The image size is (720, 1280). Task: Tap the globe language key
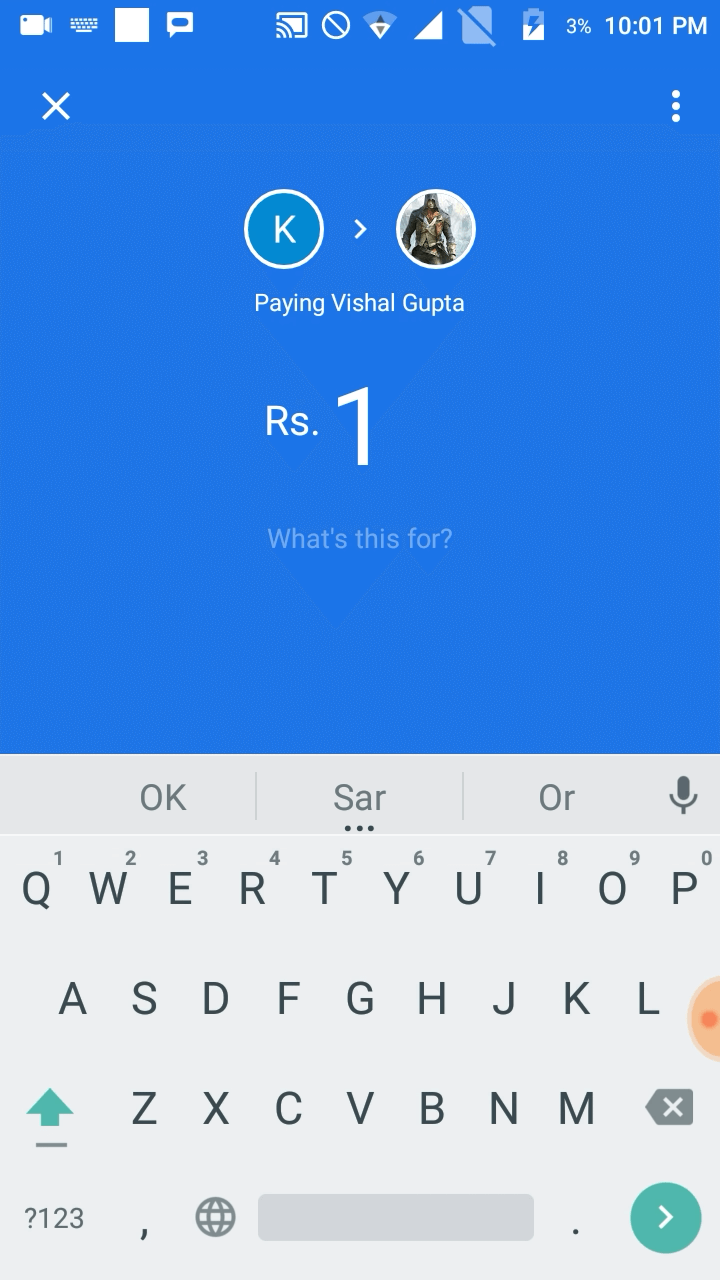tap(215, 1218)
